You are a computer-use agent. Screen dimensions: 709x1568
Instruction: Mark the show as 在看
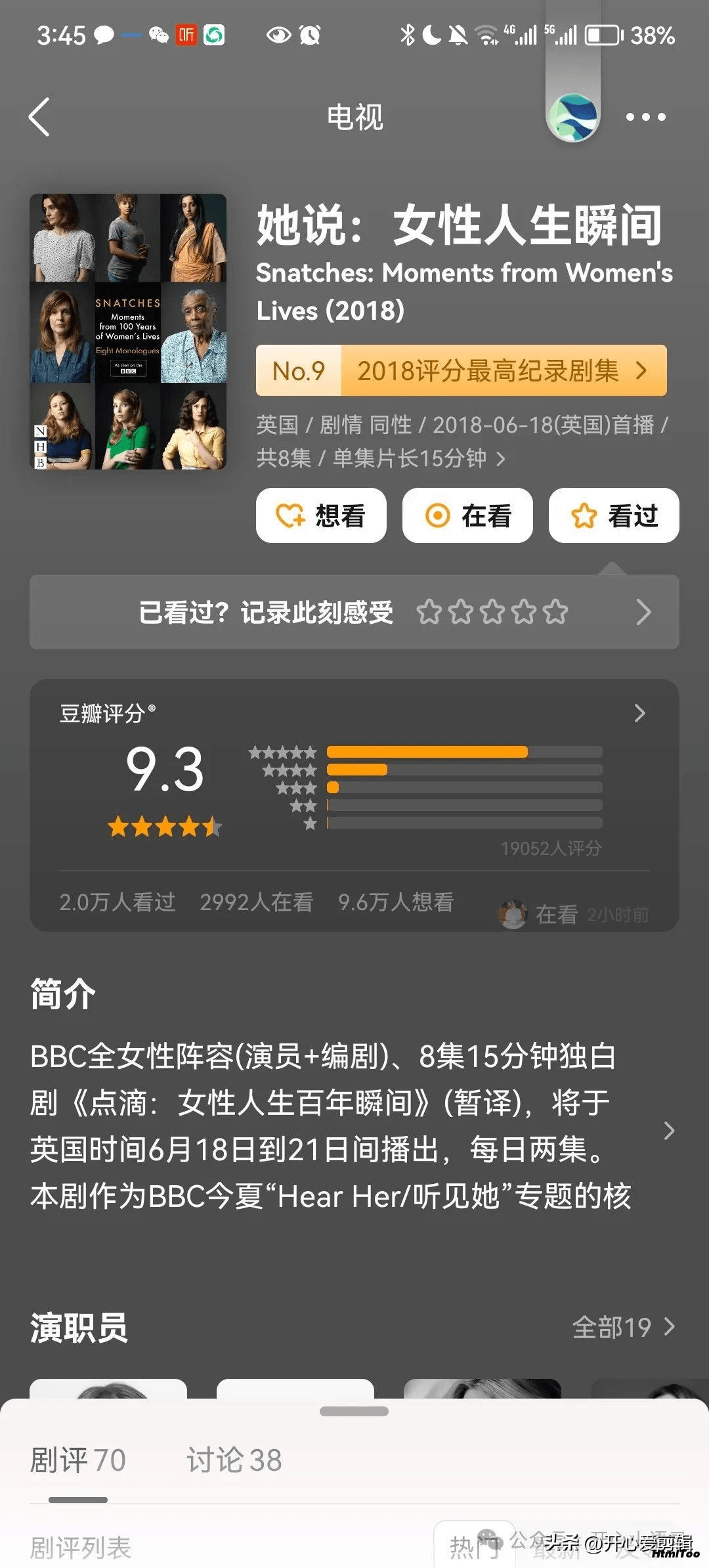(467, 515)
